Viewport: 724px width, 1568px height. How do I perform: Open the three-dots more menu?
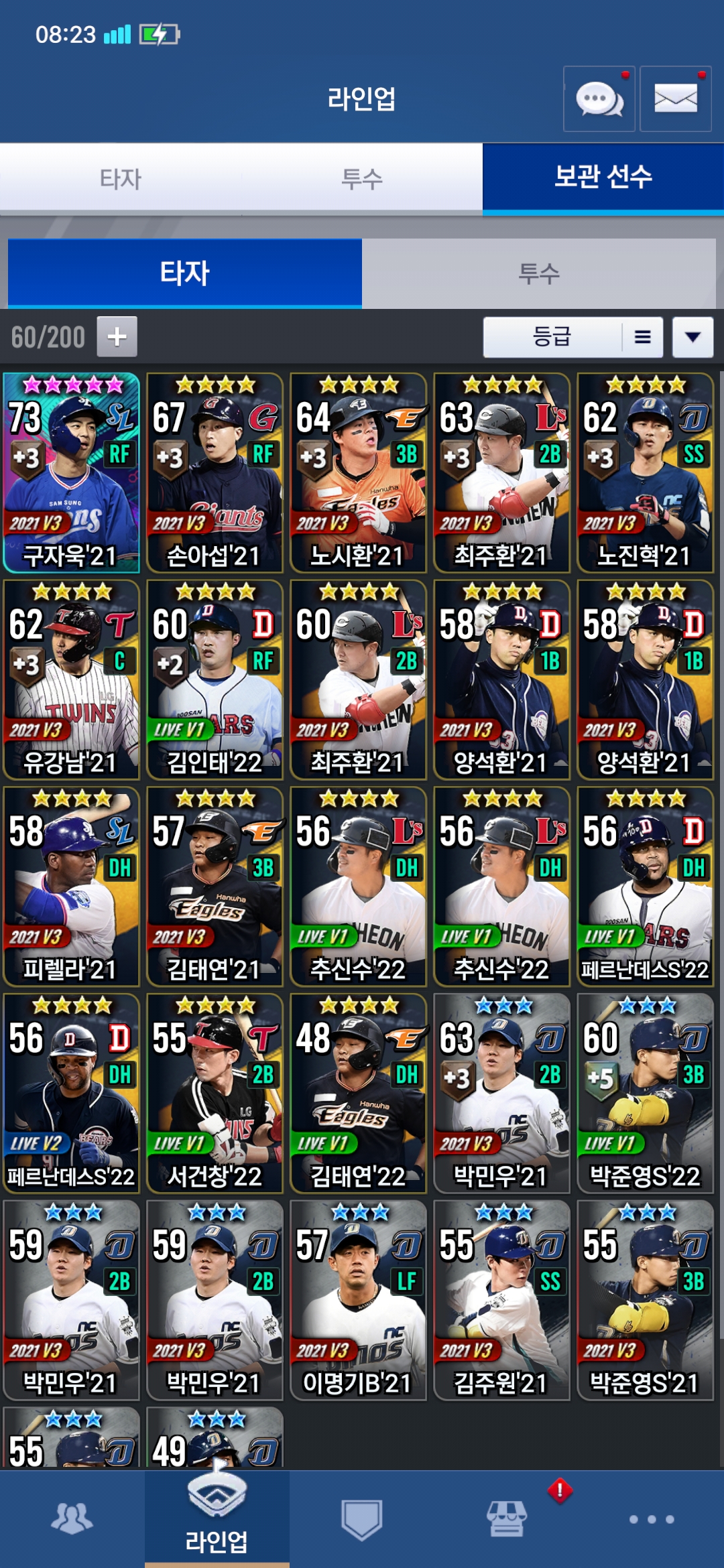click(651, 1519)
